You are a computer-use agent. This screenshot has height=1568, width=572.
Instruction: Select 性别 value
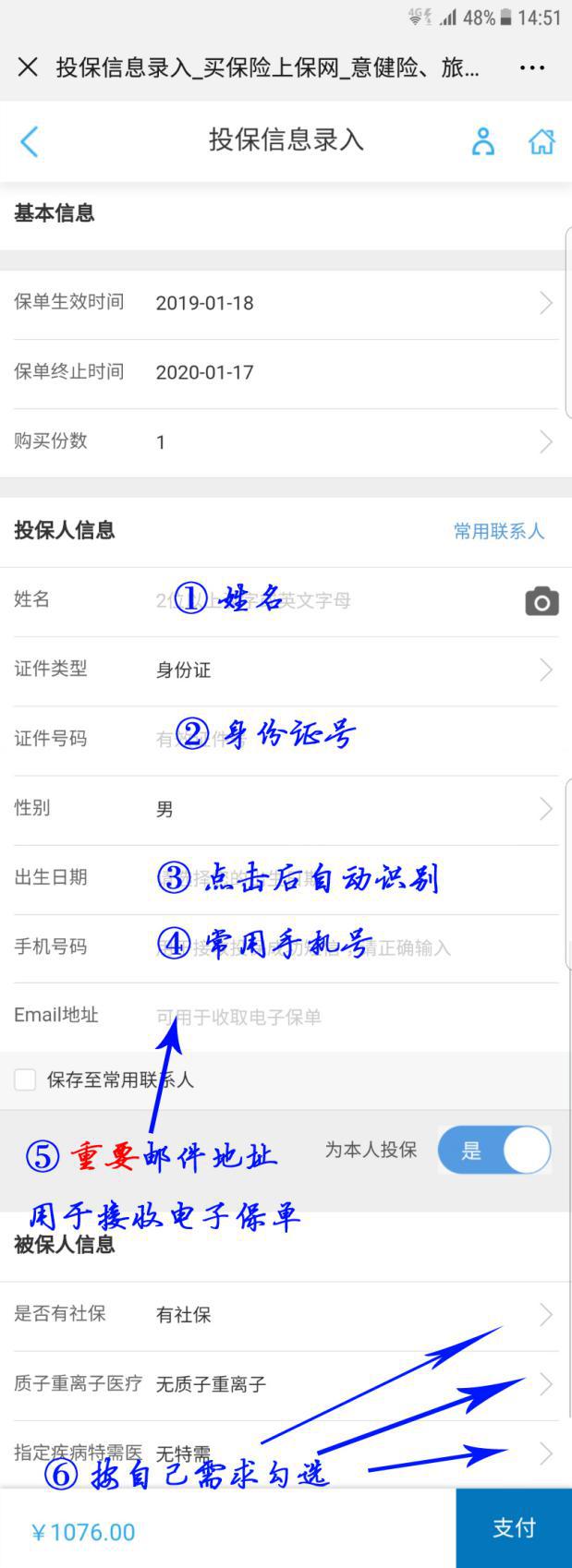coord(351,809)
